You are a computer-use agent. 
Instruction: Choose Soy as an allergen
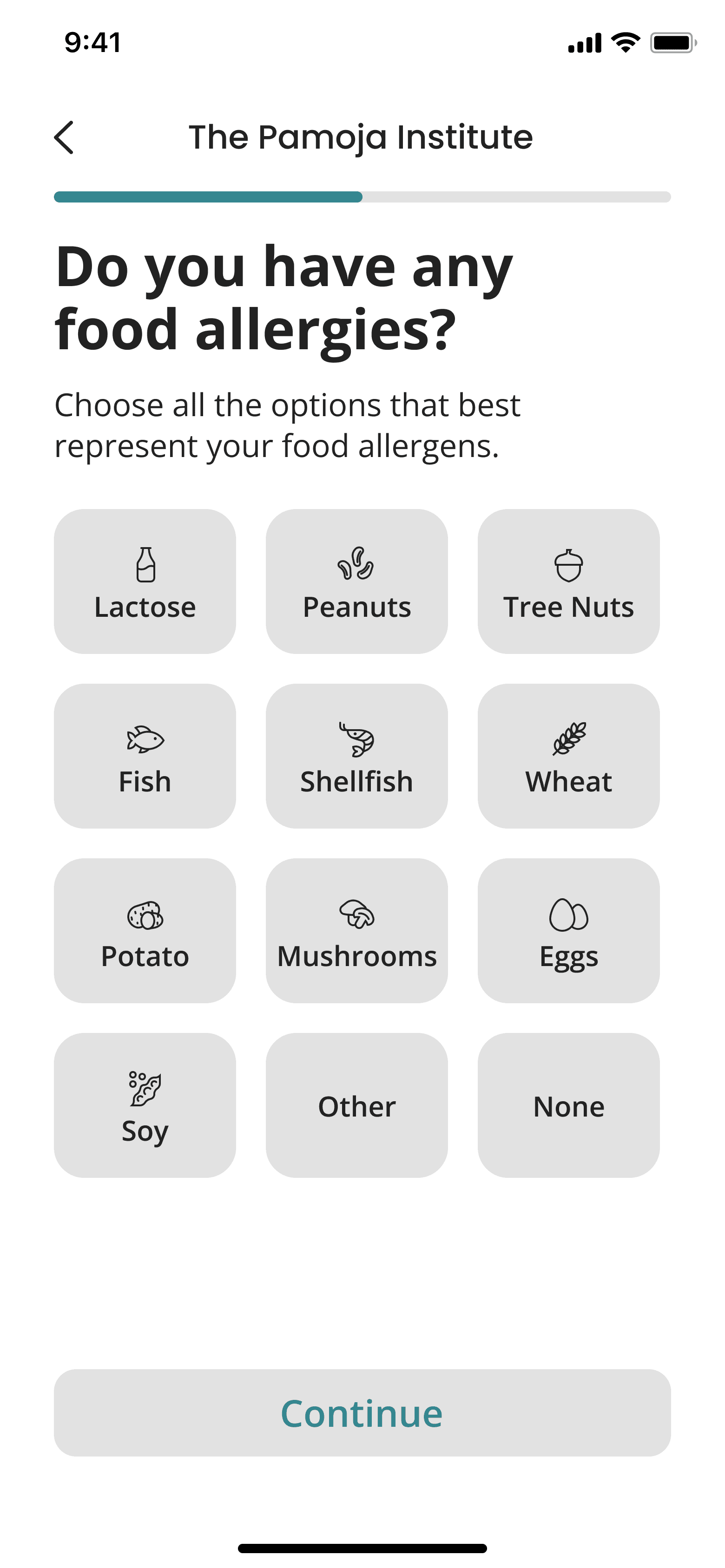coord(145,1105)
